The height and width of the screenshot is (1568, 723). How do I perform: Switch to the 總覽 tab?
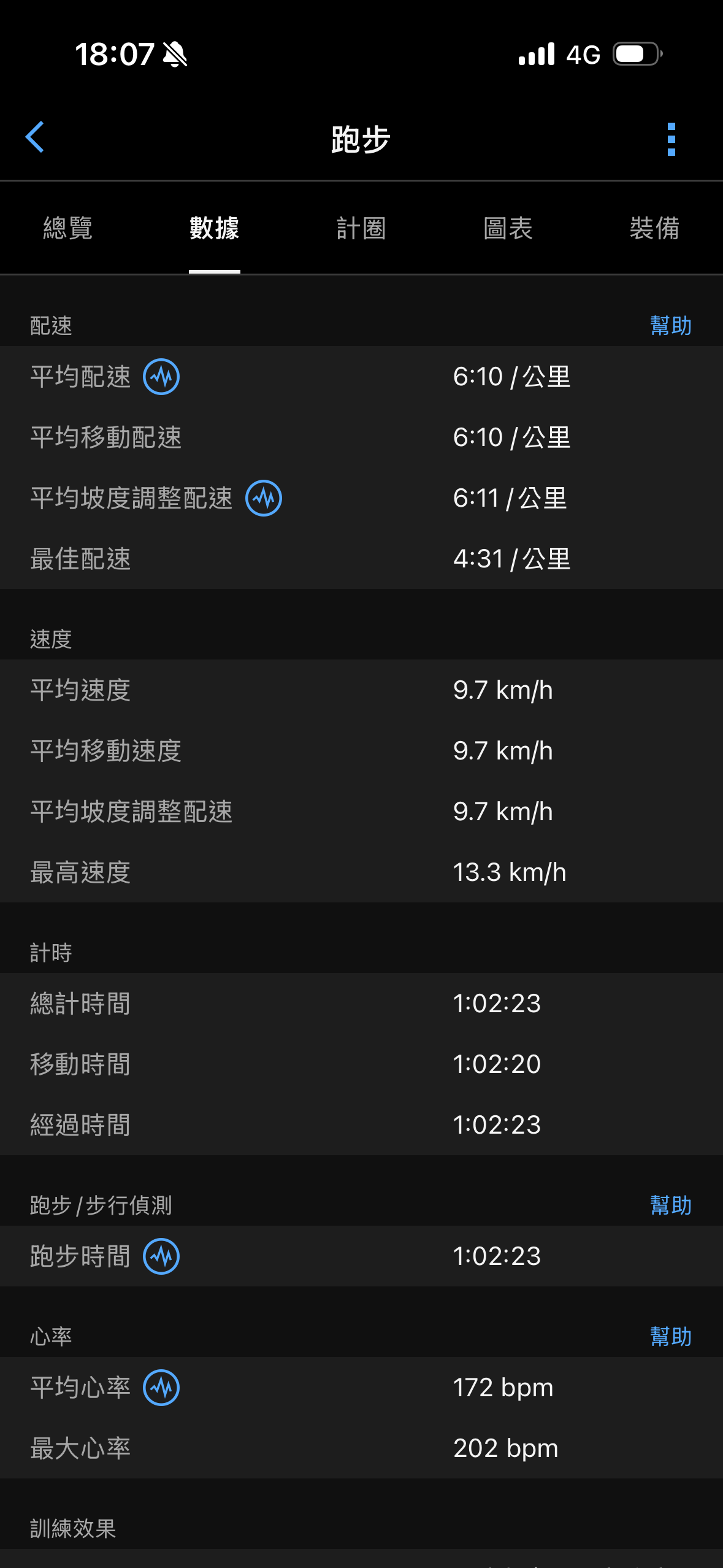coord(67,228)
